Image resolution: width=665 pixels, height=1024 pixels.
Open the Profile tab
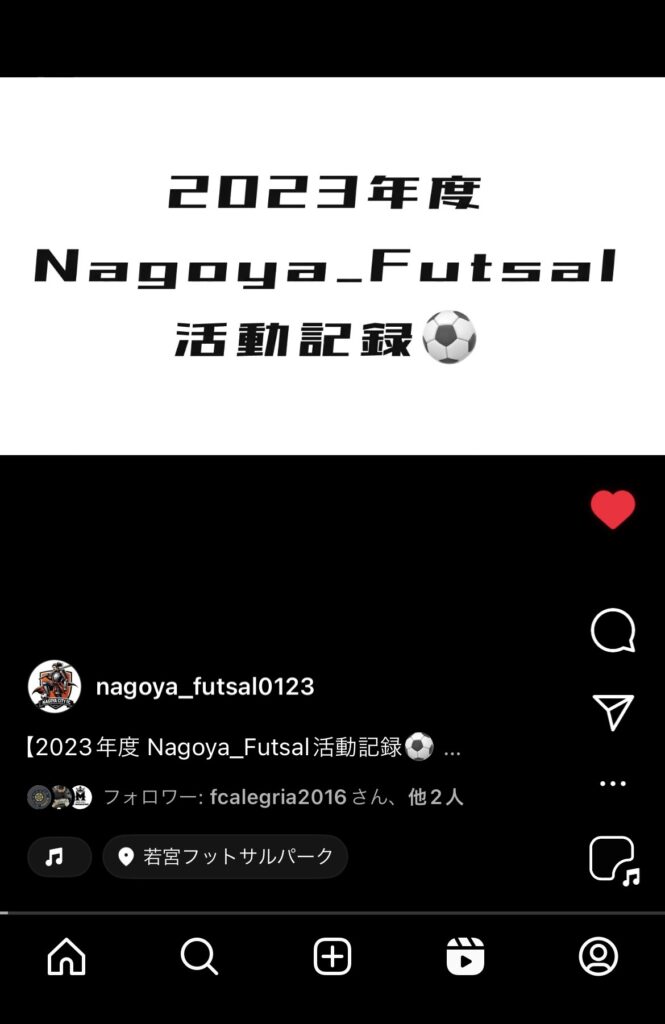tap(598, 957)
